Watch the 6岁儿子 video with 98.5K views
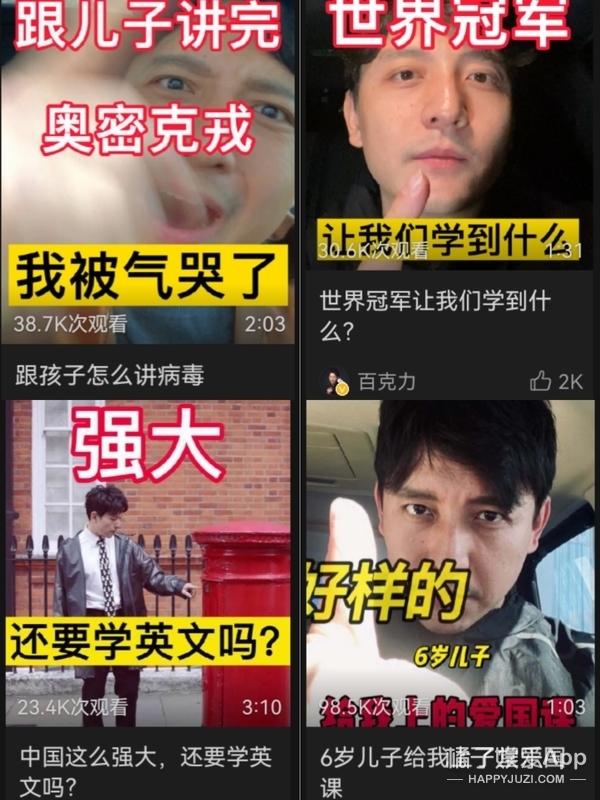Image resolution: width=600 pixels, height=800 pixels. 450,560
